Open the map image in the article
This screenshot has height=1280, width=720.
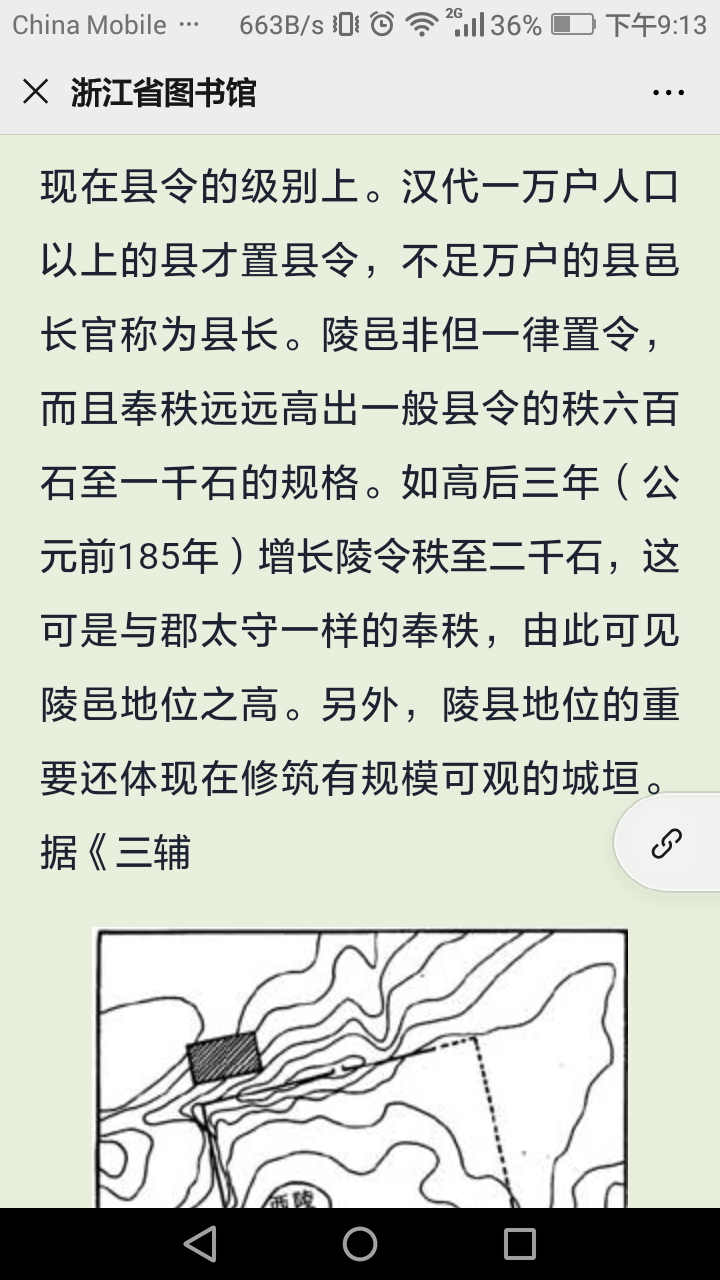pyautogui.click(x=360, y=1068)
